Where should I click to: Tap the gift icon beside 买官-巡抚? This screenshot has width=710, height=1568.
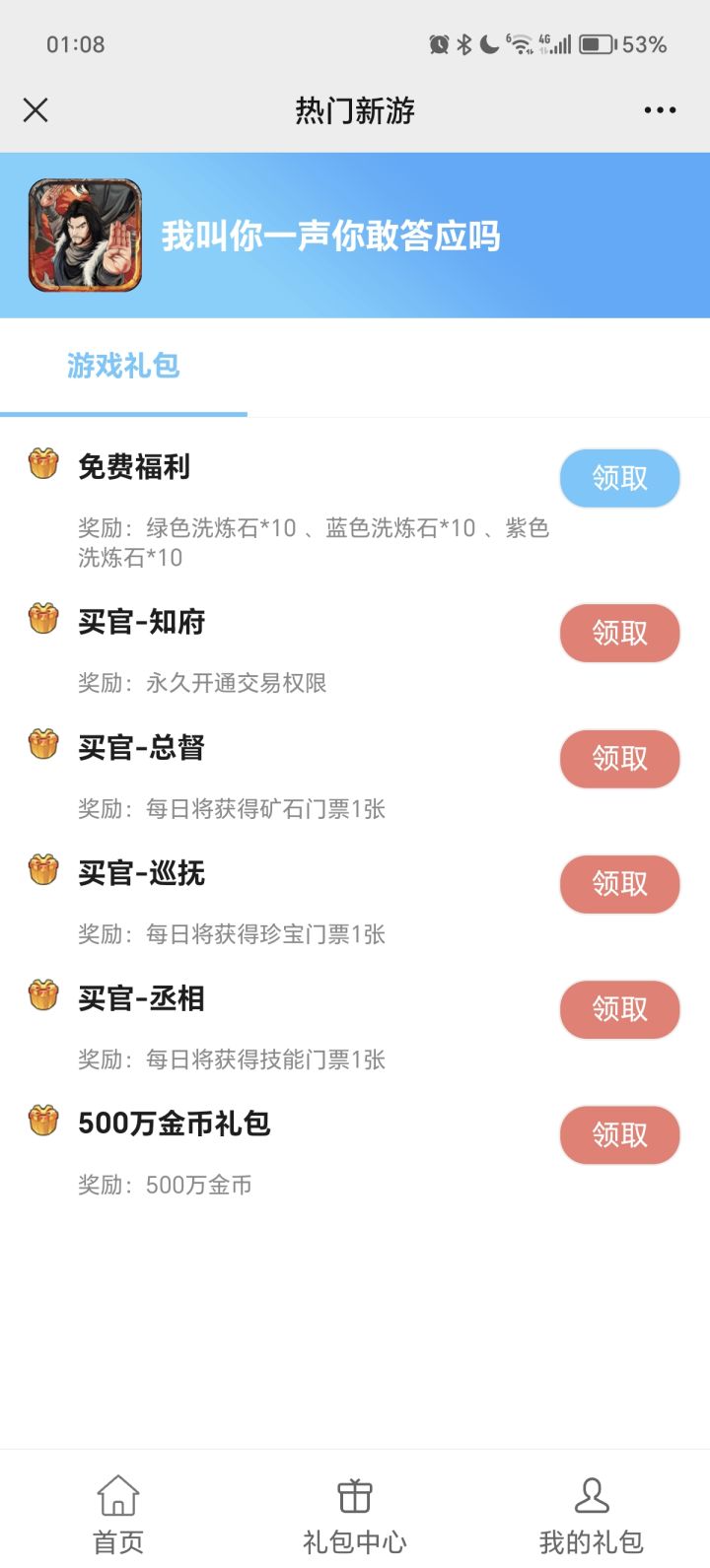coord(41,871)
